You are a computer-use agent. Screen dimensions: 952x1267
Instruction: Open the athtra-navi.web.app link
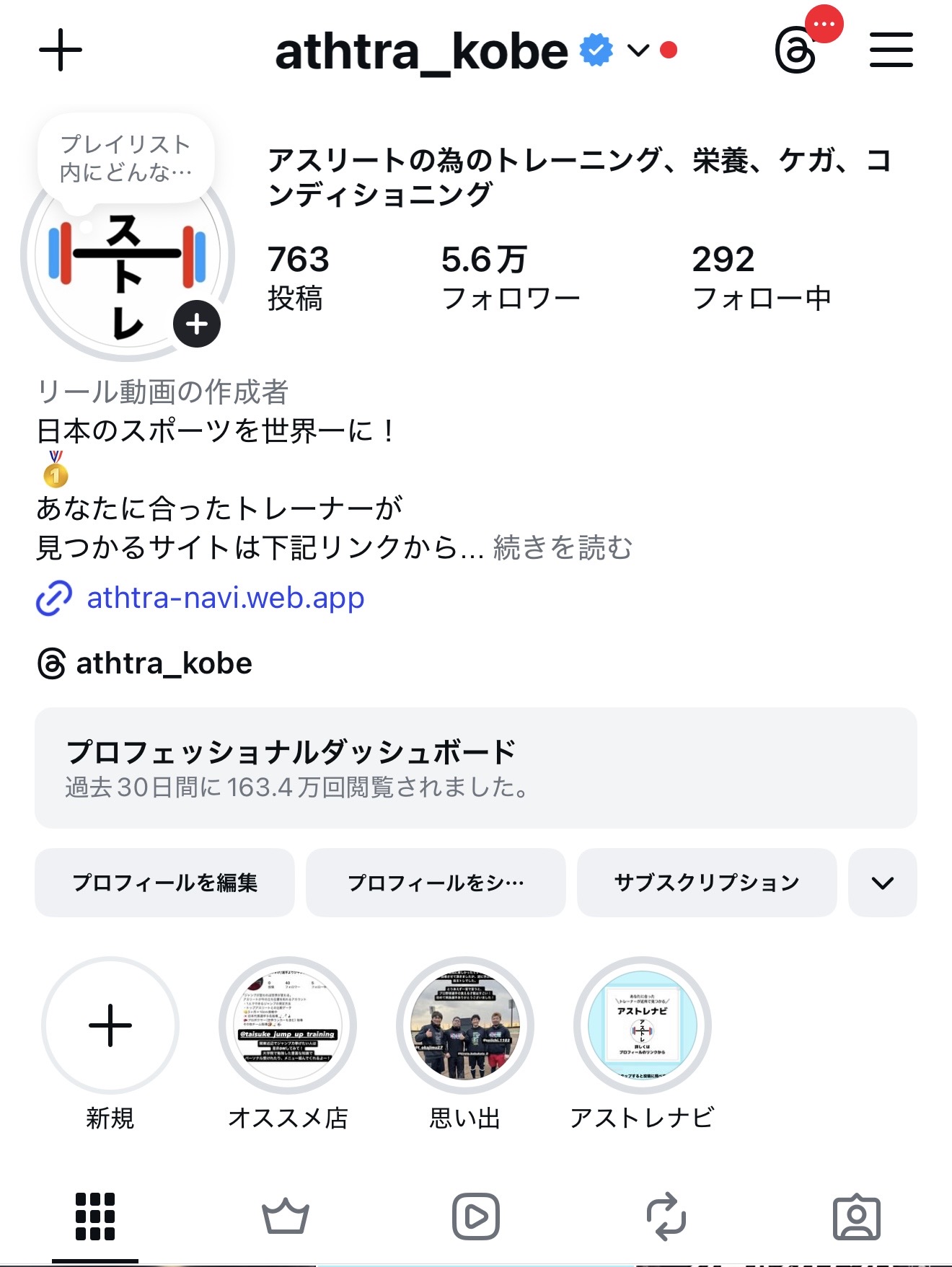(x=225, y=597)
